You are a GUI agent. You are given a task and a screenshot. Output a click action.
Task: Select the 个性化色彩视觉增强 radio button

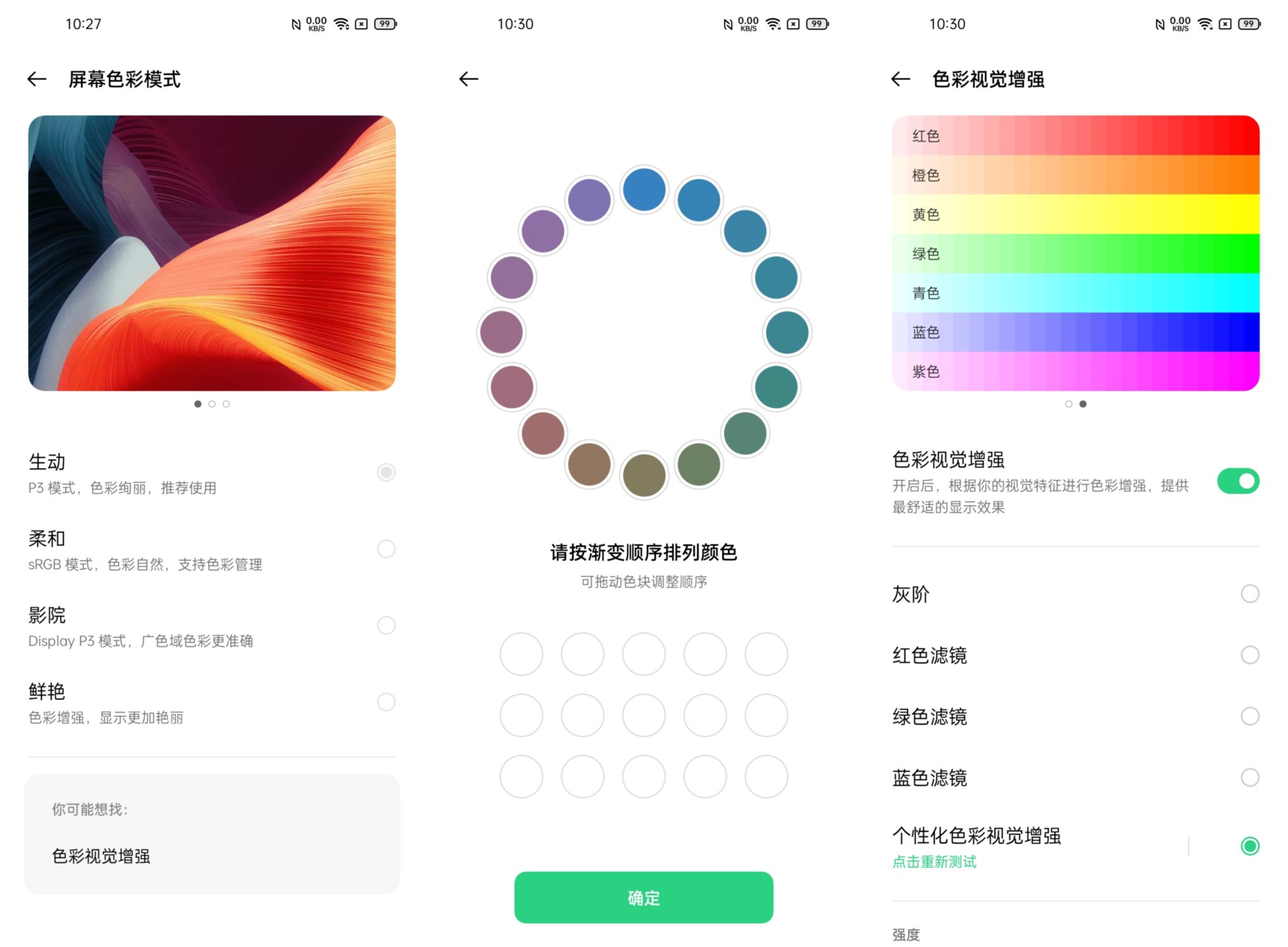click(x=1250, y=846)
